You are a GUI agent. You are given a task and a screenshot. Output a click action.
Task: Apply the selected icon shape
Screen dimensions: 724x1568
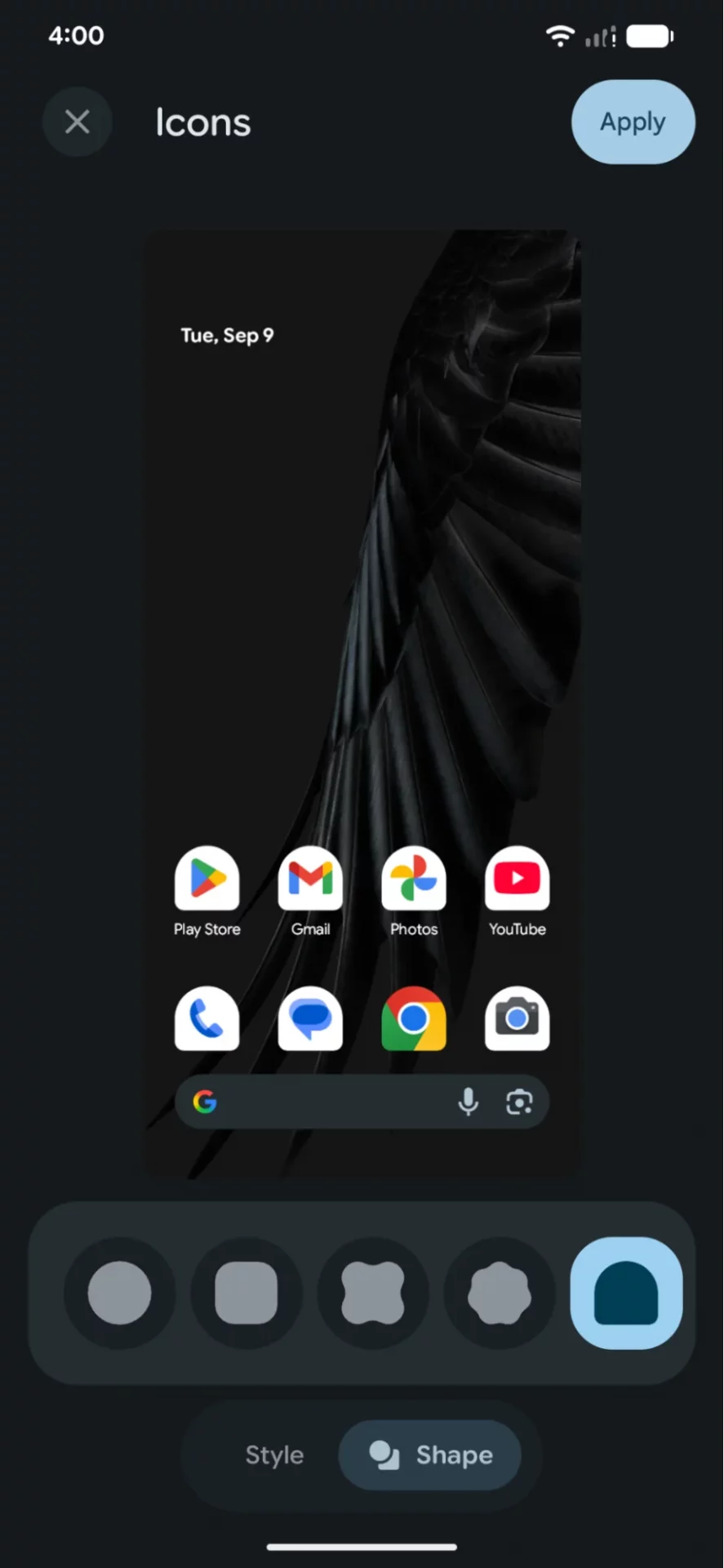point(633,122)
